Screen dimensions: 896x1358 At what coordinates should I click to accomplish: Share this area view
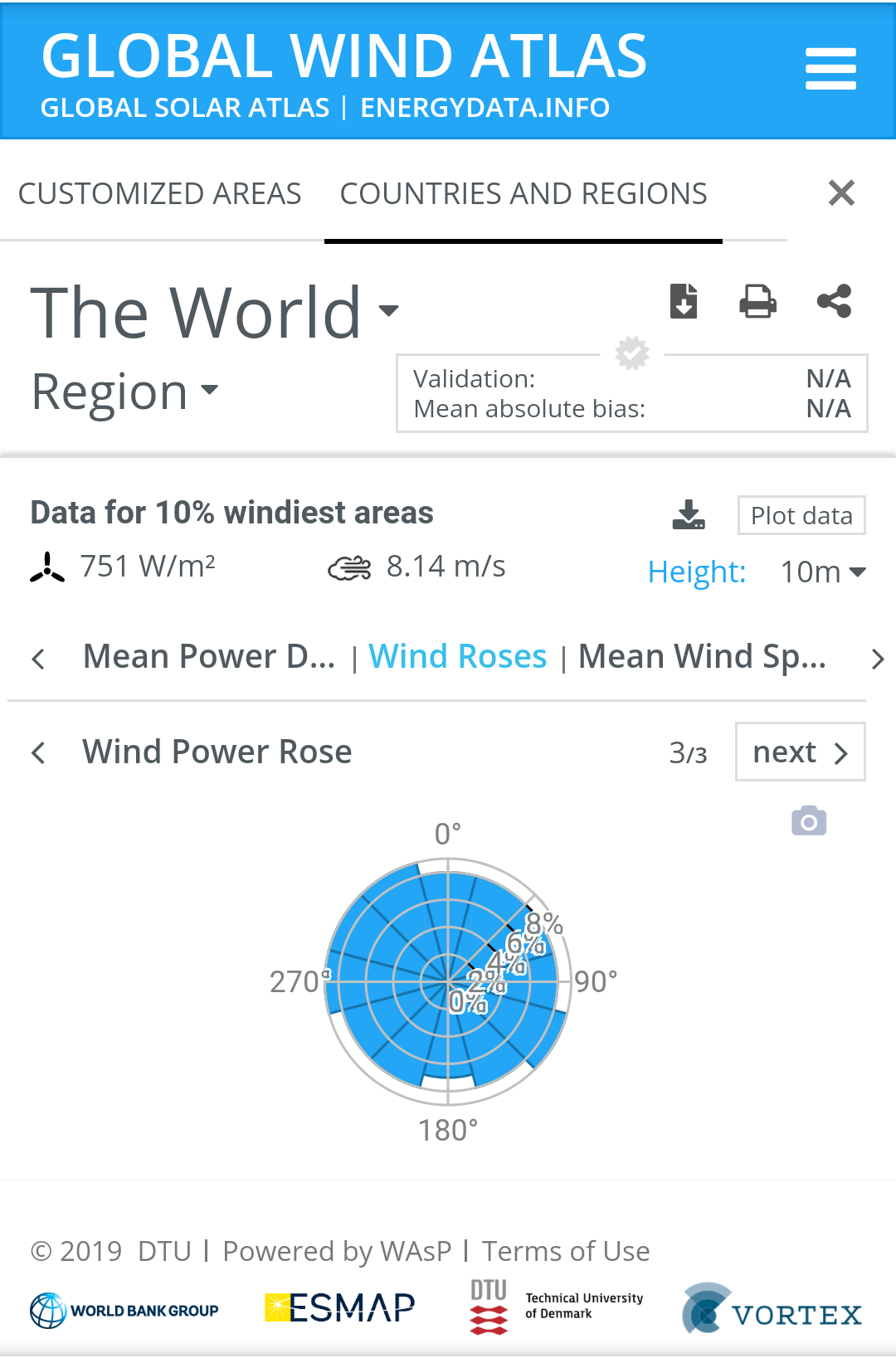tap(834, 301)
